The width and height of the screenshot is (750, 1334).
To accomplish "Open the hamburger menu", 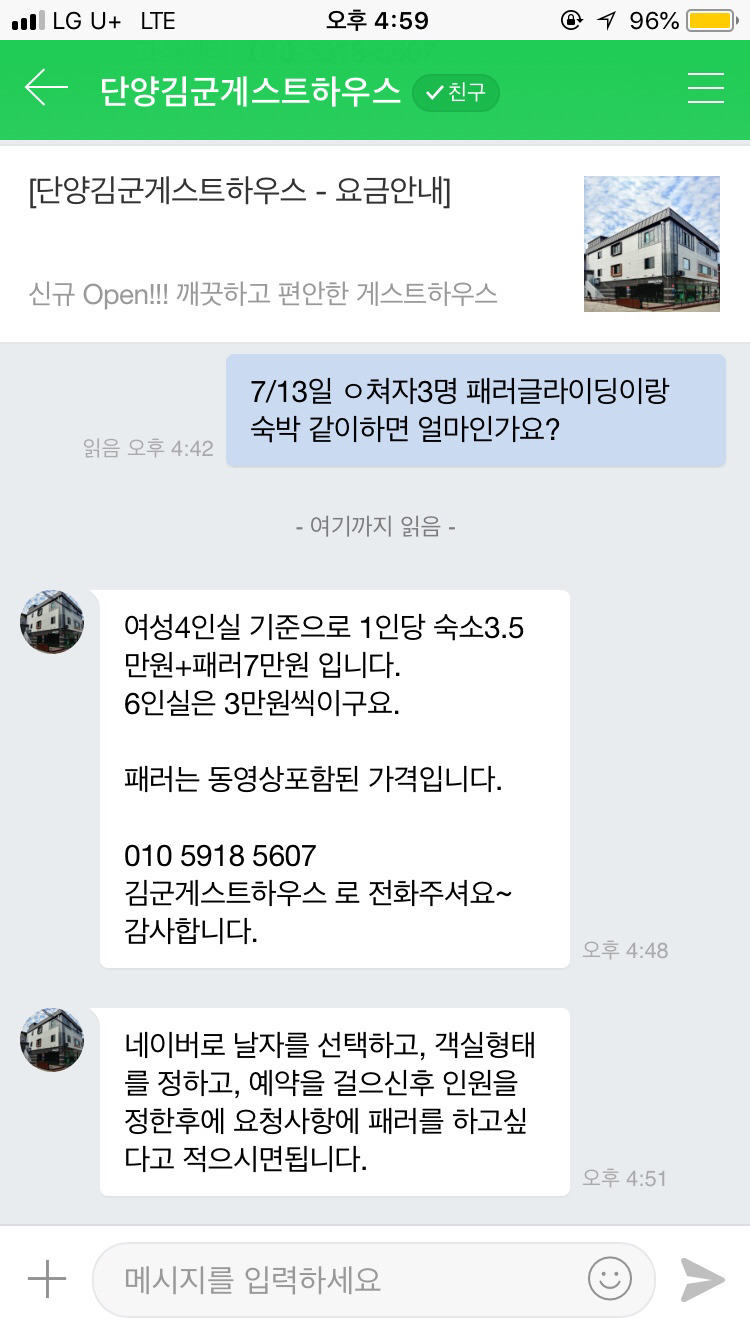I will pos(705,89).
